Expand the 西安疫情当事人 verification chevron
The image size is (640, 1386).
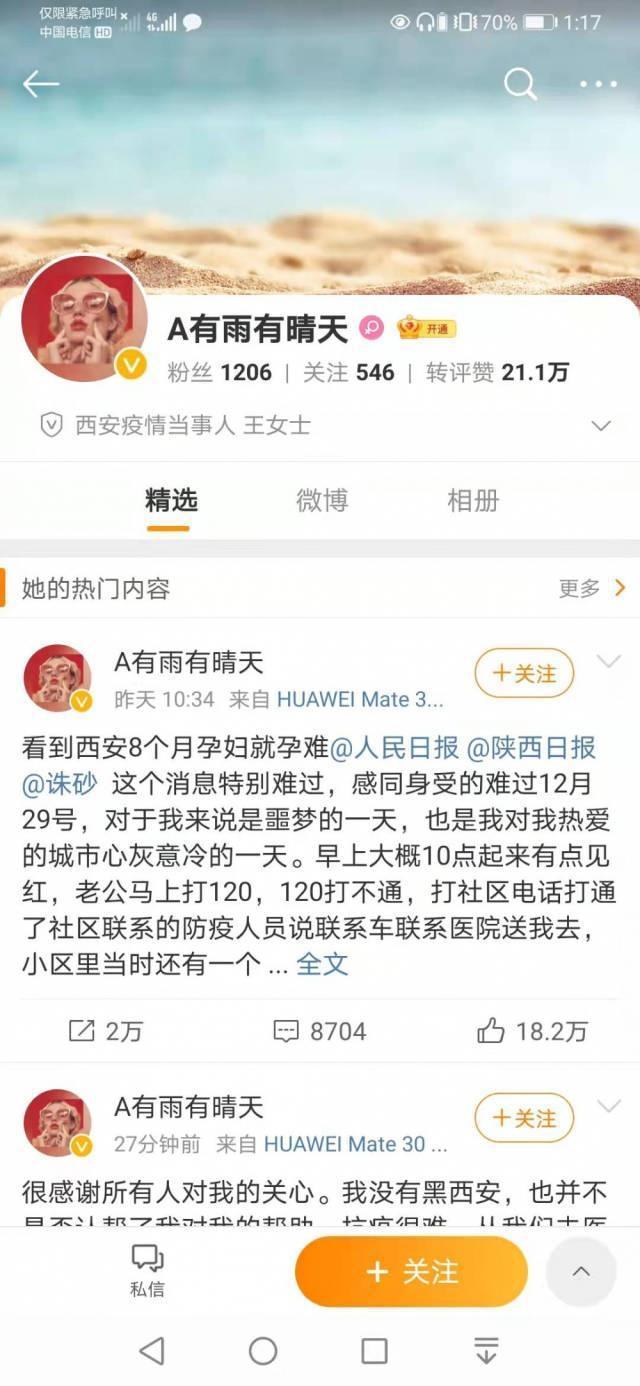tap(601, 426)
